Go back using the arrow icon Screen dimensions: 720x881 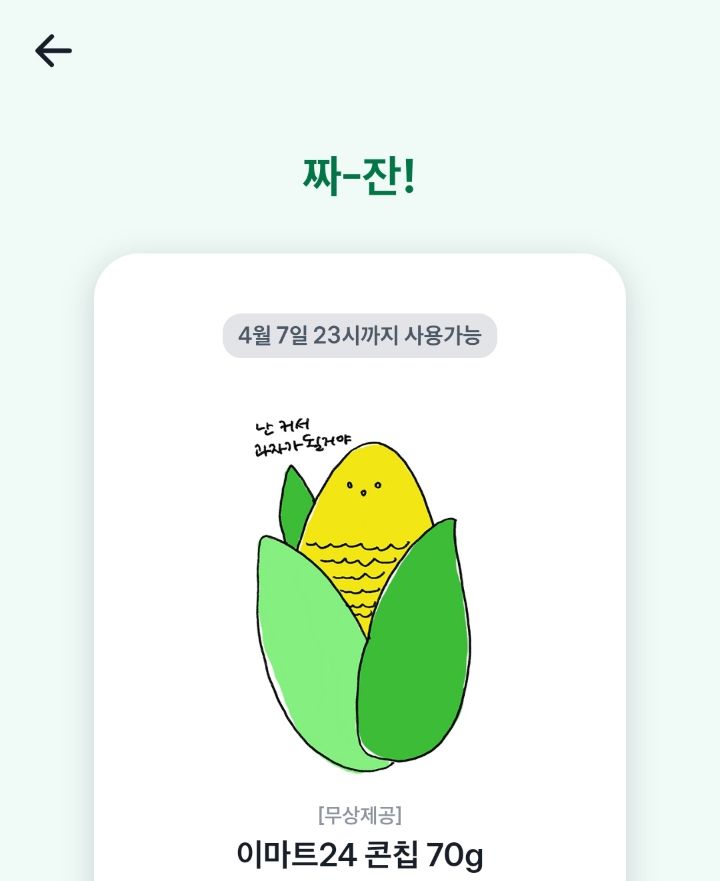53,51
